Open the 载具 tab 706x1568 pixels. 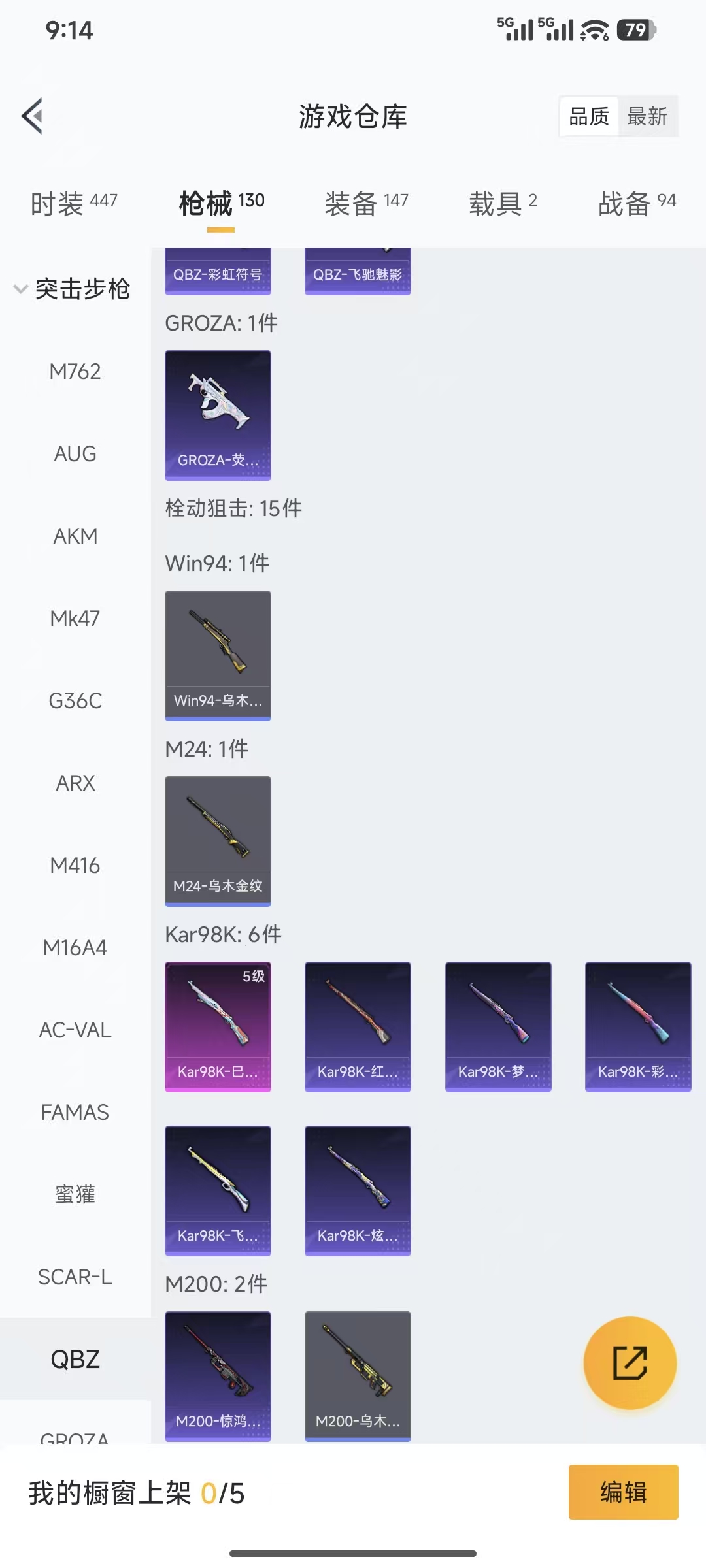click(x=502, y=203)
